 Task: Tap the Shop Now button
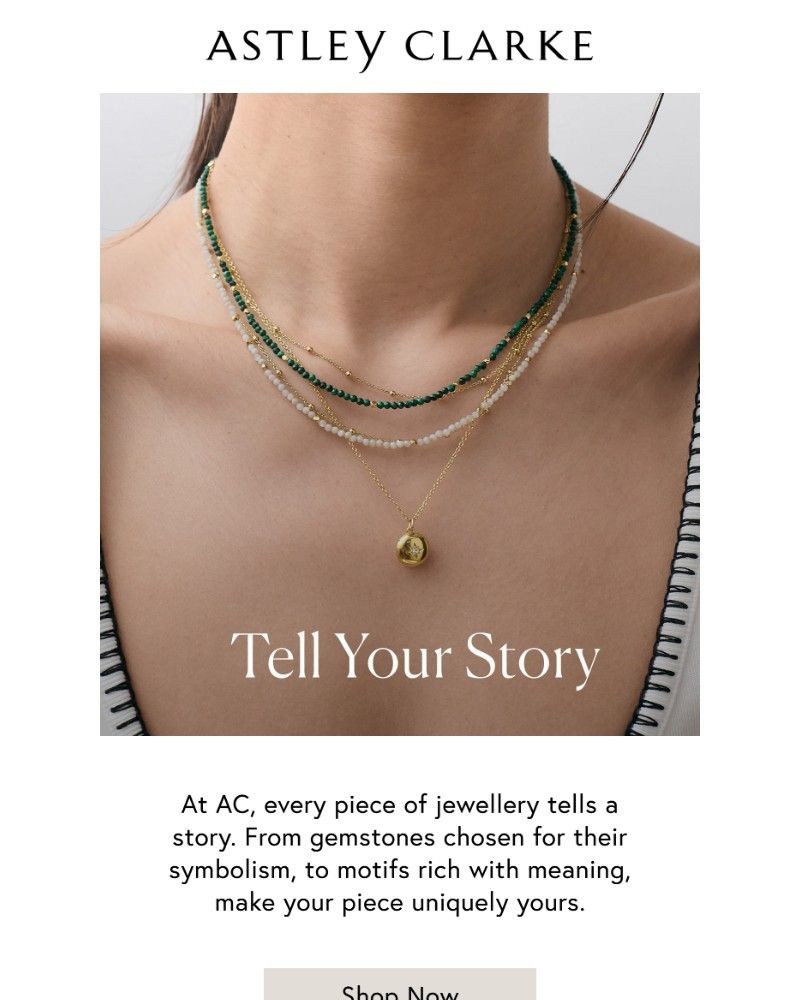(x=400, y=988)
